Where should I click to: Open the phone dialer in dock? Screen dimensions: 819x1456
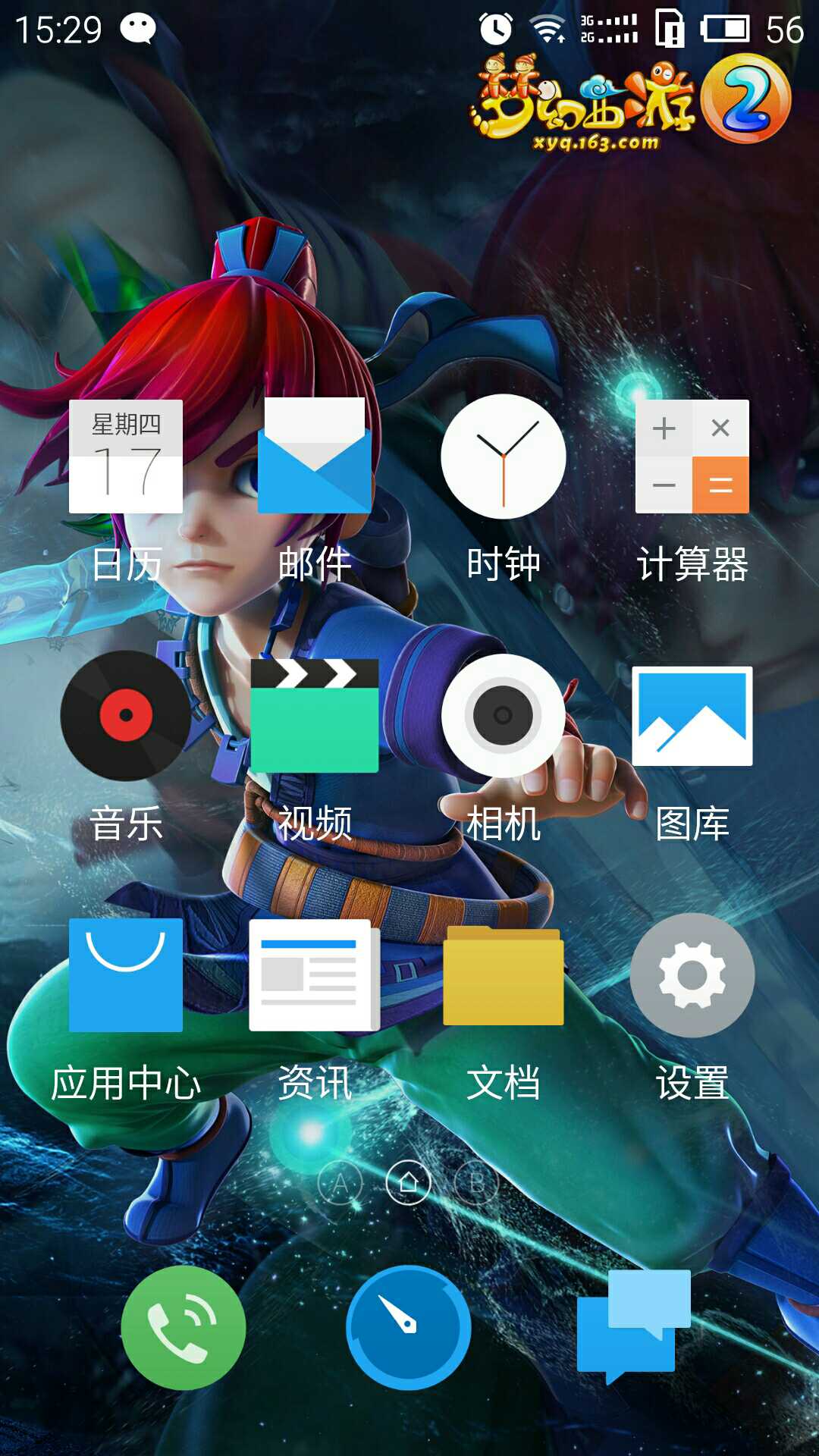pos(183,1327)
